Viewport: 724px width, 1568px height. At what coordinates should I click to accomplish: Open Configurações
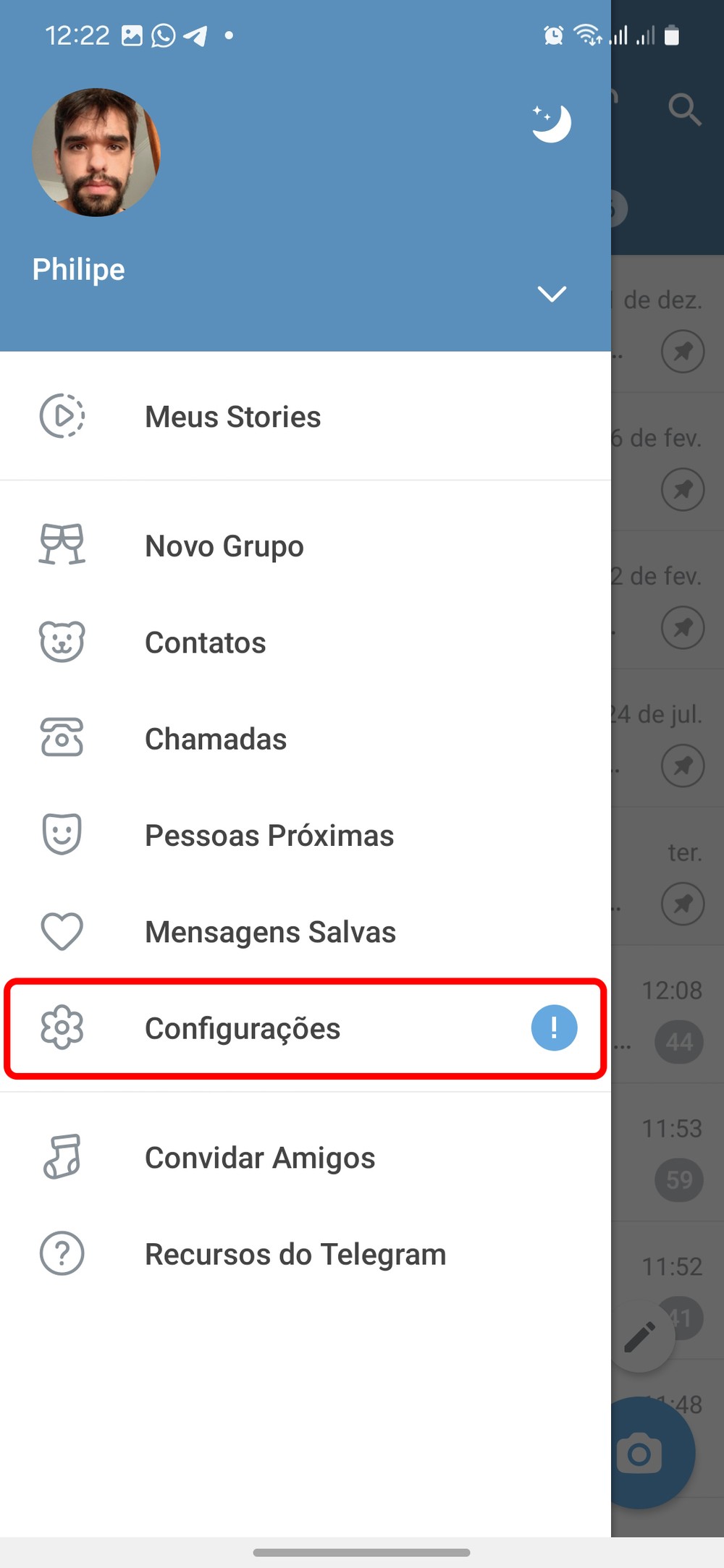(x=242, y=1028)
